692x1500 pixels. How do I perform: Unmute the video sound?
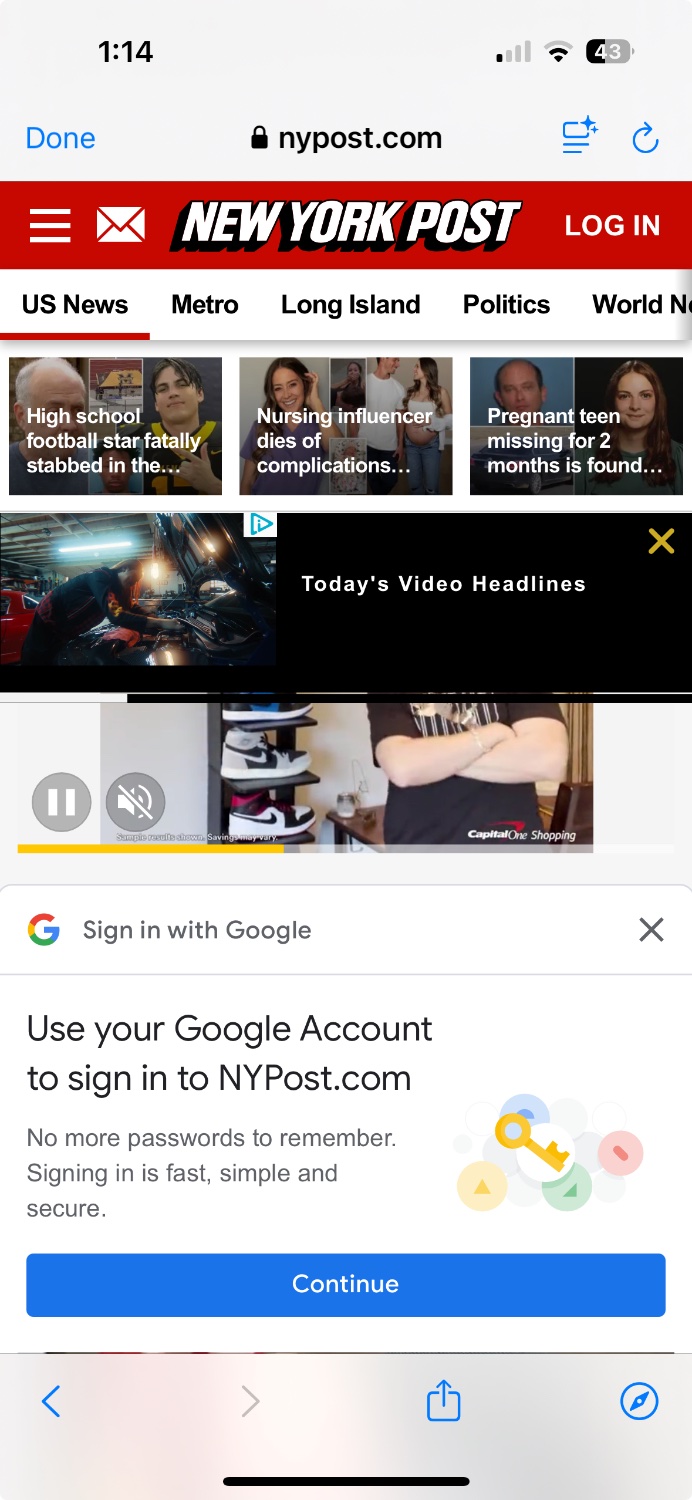[135, 801]
